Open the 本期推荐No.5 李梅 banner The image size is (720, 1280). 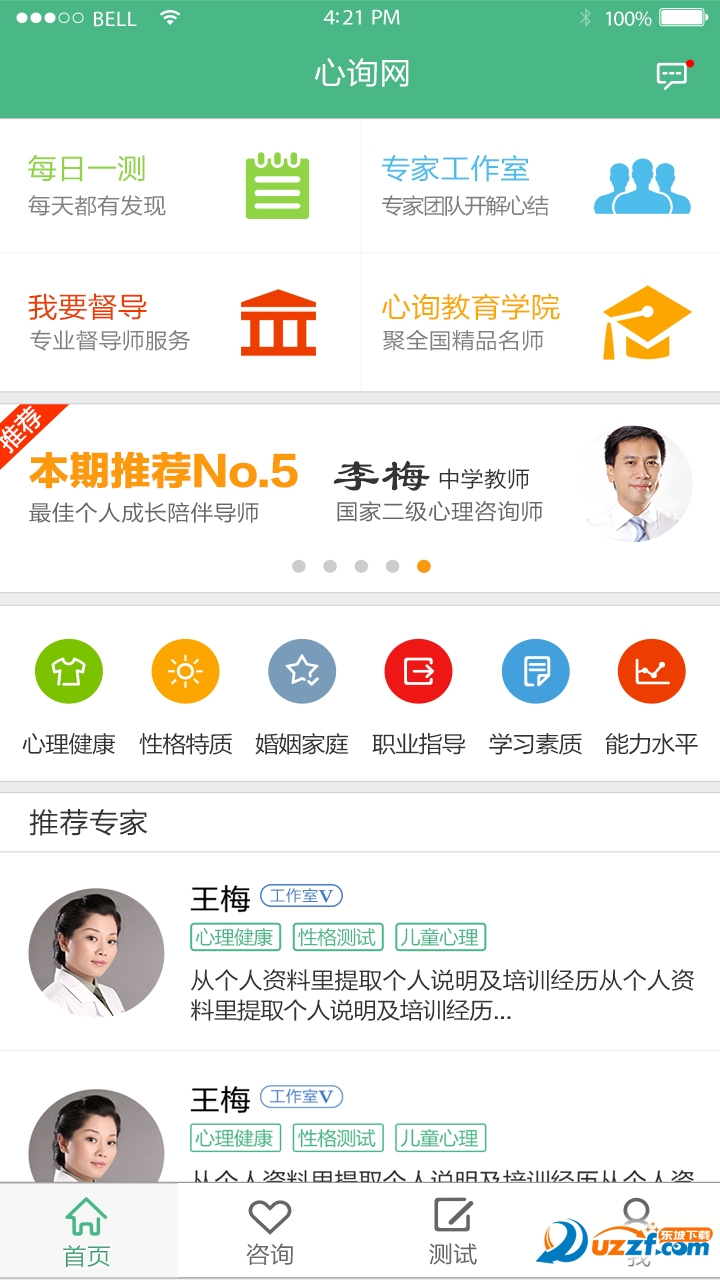coord(360,490)
